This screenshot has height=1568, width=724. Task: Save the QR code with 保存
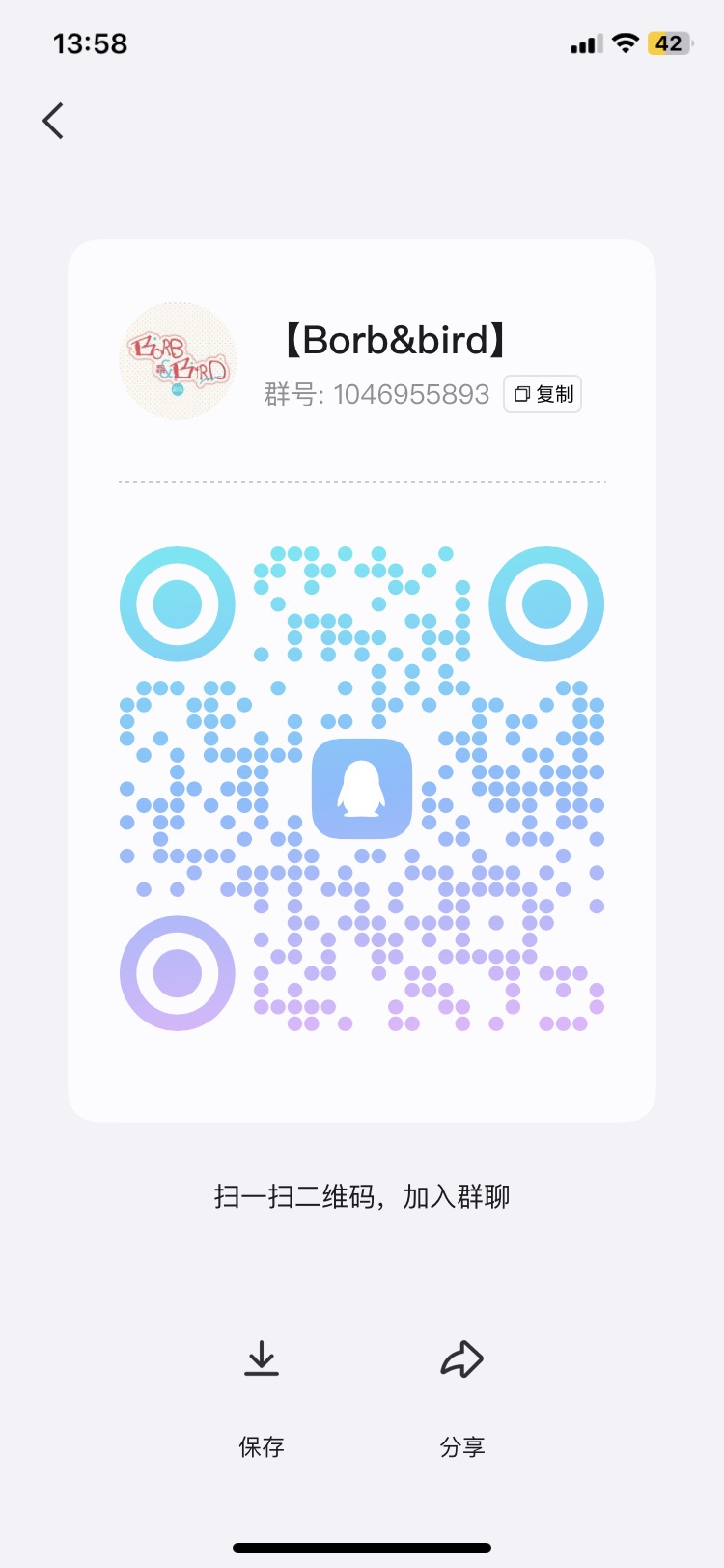tap(262, 1397)
